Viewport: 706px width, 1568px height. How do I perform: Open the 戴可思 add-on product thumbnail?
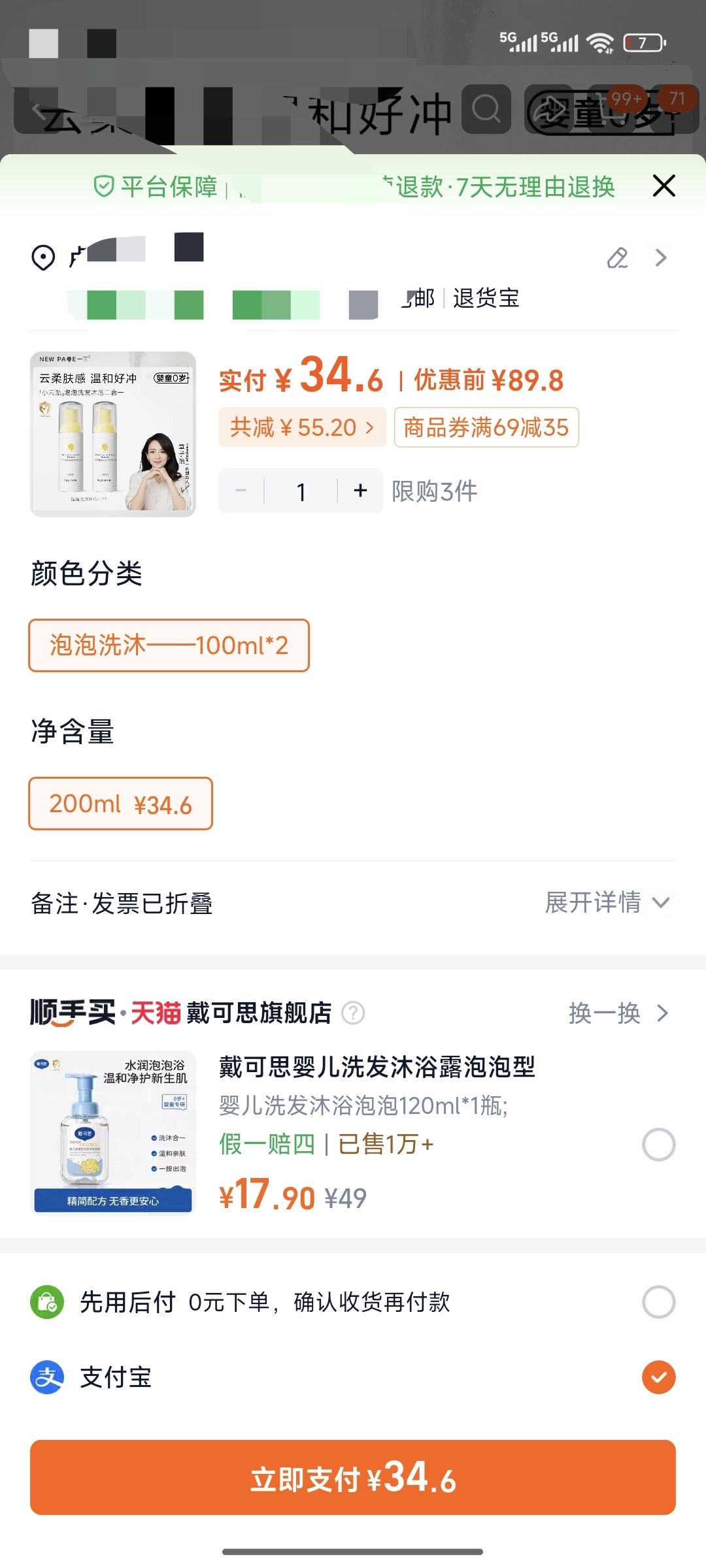click(x=113, y=1133)
